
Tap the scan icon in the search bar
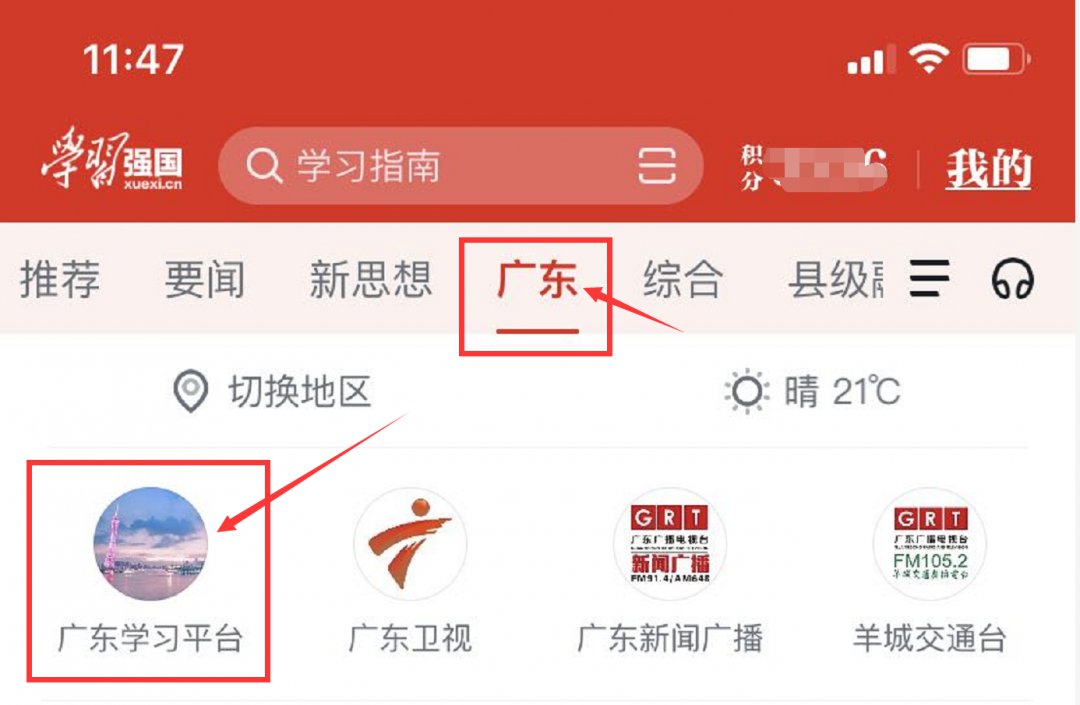(657, 166)
